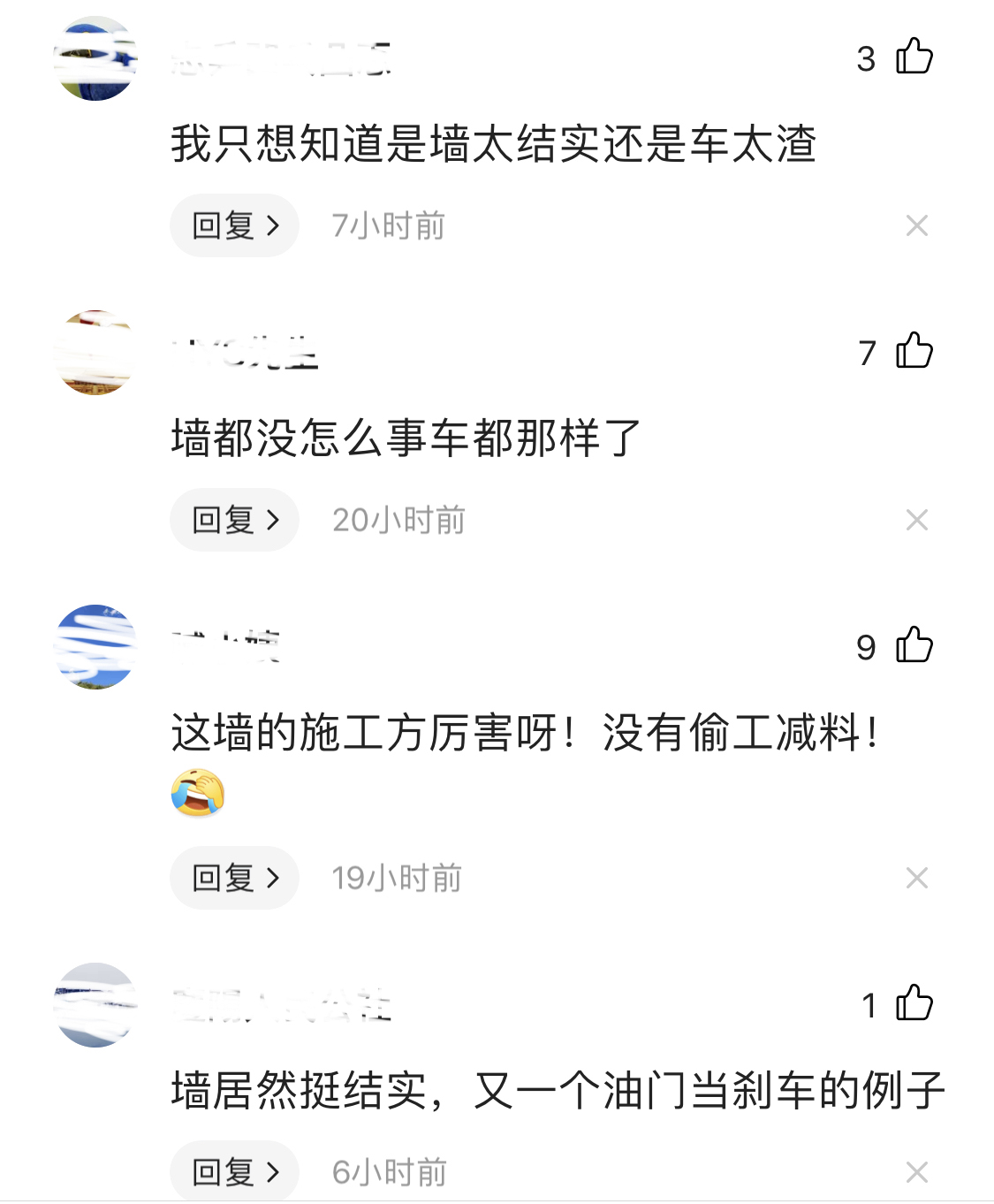Like the comment about 油门当刹车

click(914, 1004)
